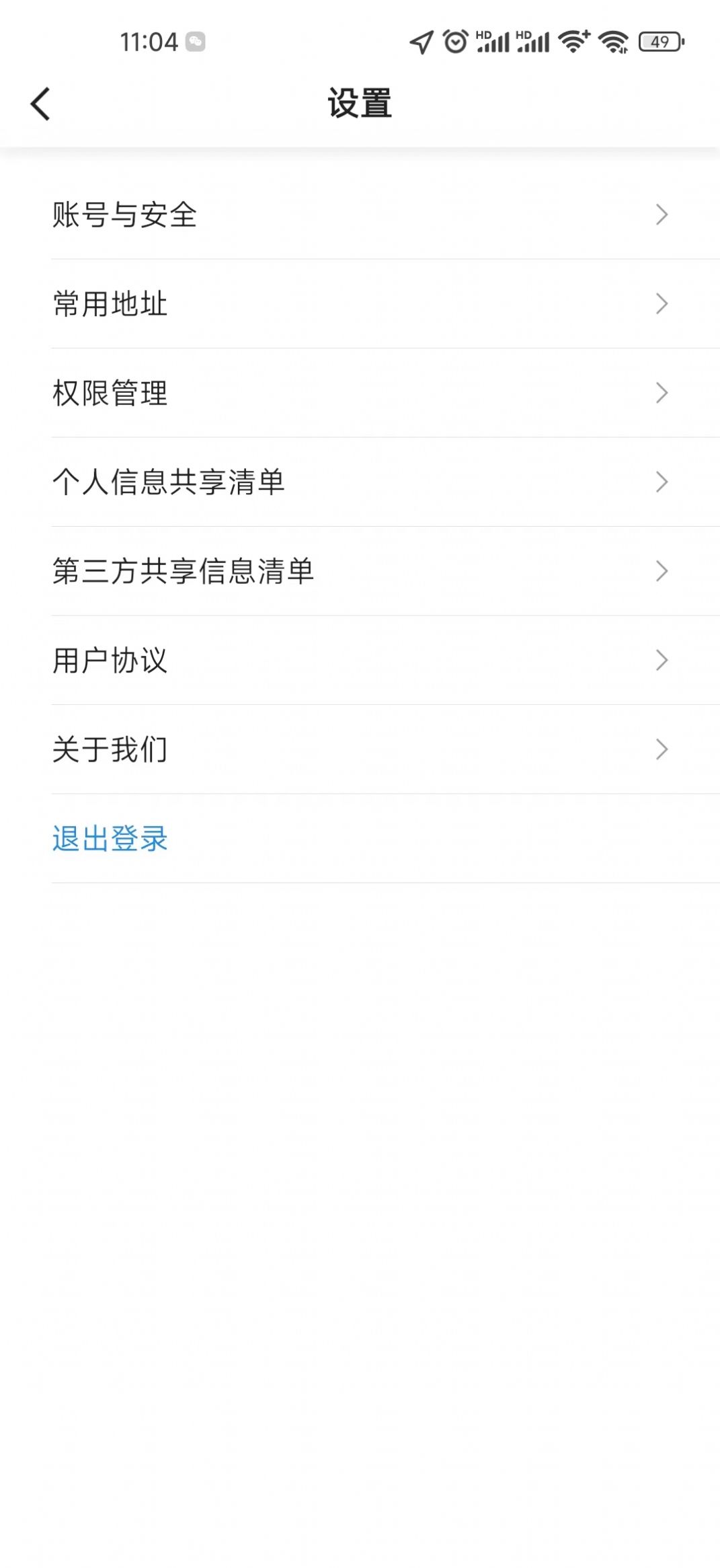Select the 设置 page title

click(360, 103)
